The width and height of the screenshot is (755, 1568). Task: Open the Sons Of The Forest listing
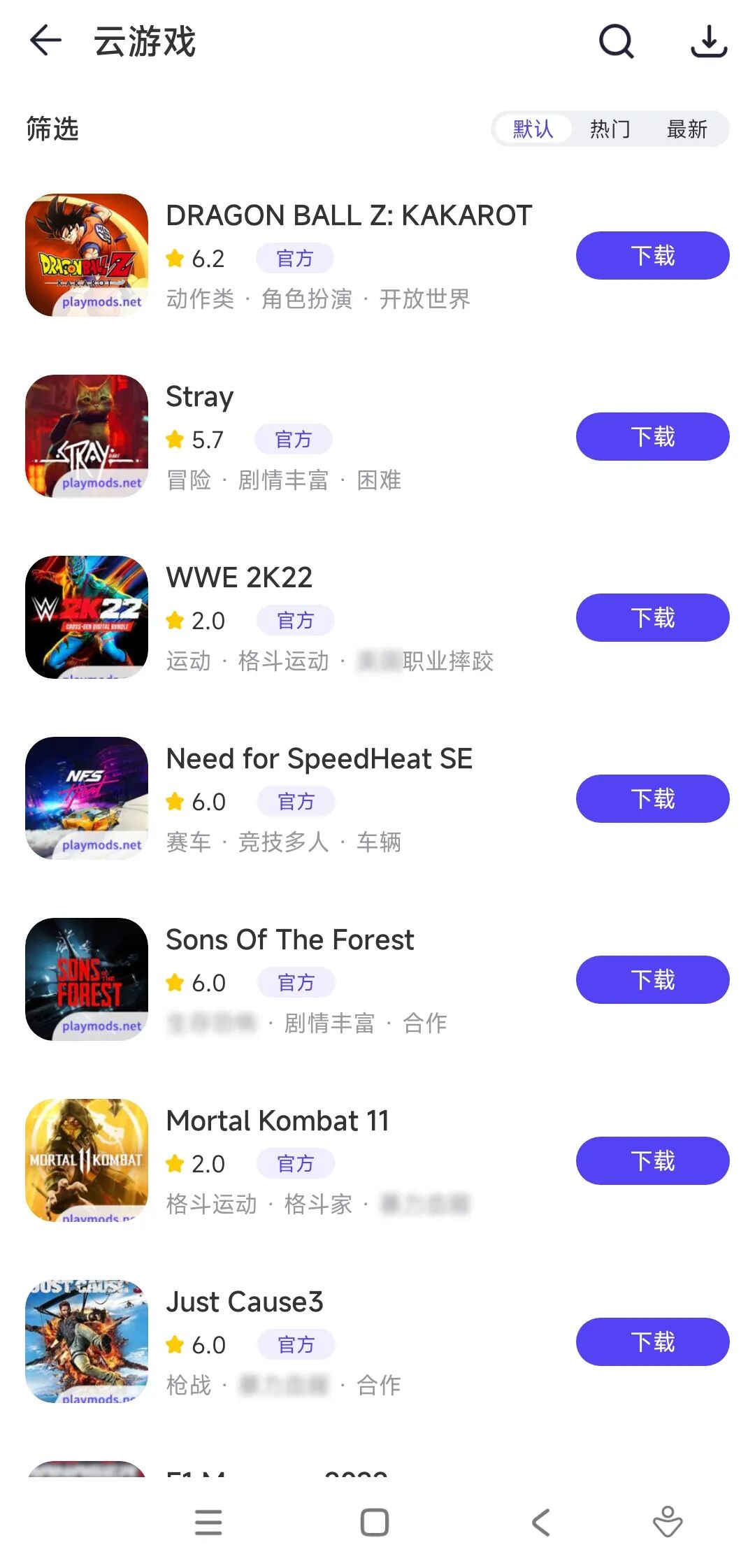click(x=289, y=940)
